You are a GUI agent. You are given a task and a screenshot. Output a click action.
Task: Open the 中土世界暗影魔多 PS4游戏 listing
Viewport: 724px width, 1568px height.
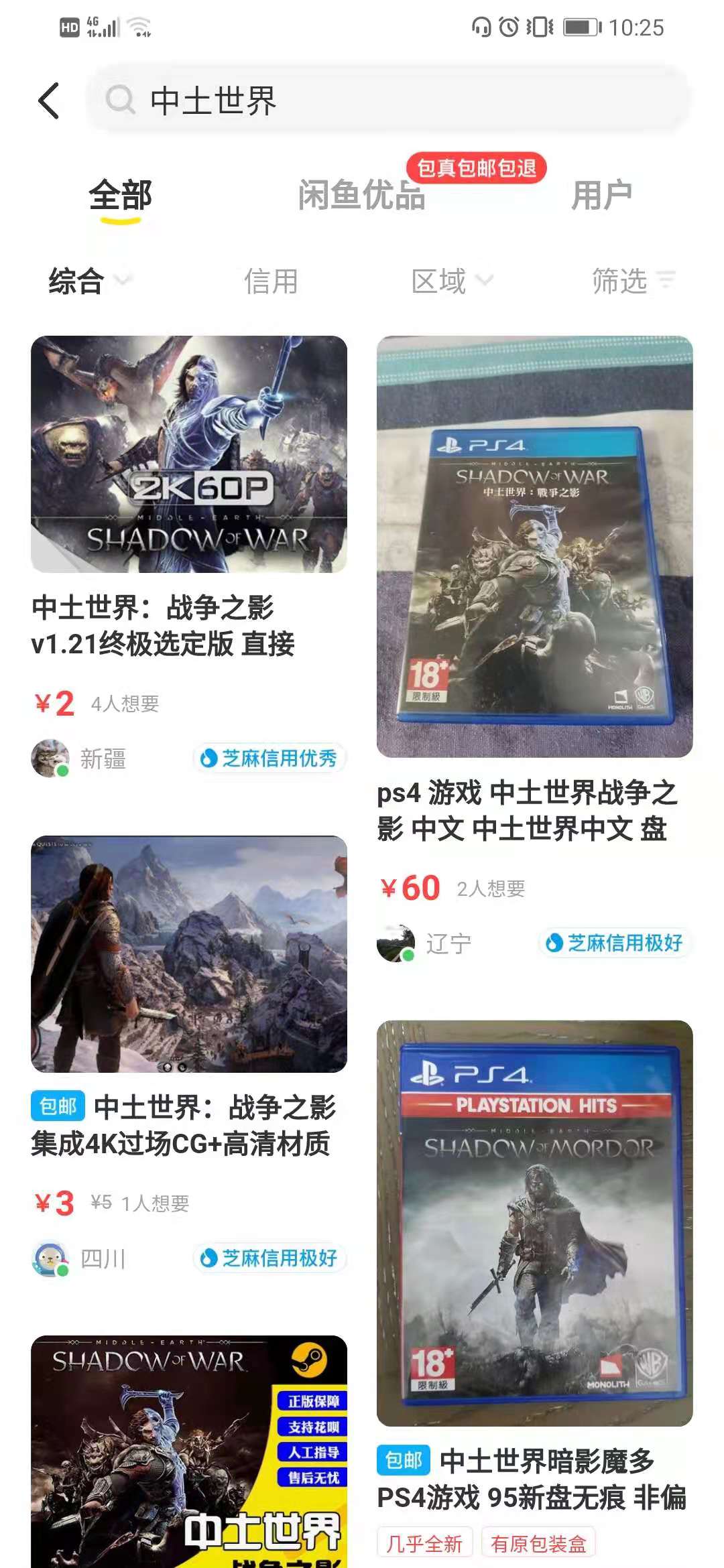(x=534, y=1223)
